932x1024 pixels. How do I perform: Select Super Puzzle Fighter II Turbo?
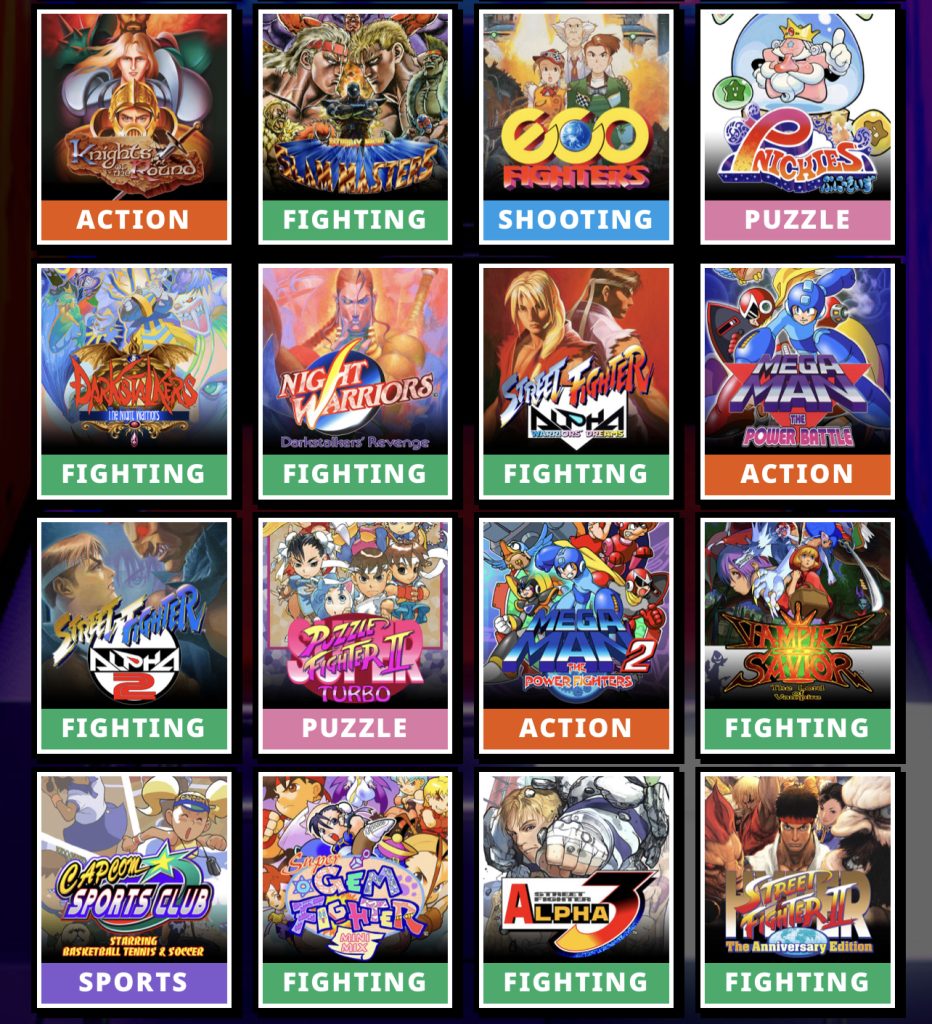pos(355,634)
